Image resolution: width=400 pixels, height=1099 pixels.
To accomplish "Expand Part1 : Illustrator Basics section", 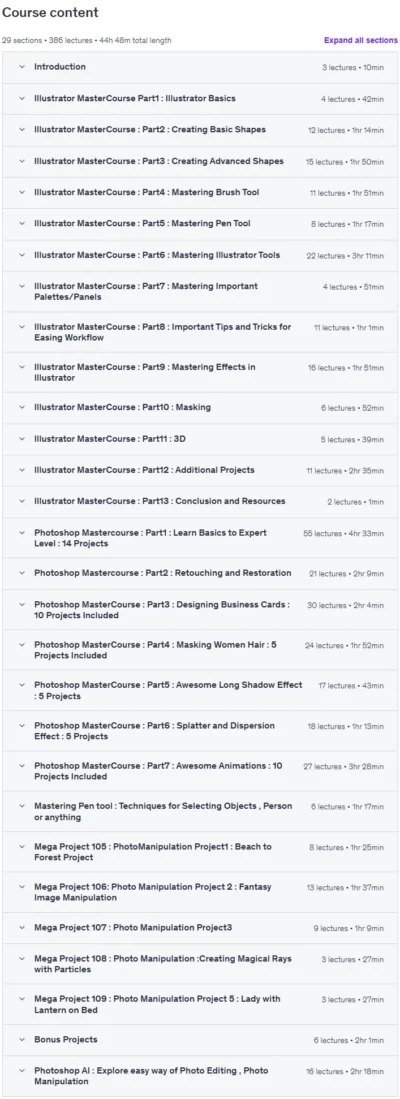I will pos(200,99).
